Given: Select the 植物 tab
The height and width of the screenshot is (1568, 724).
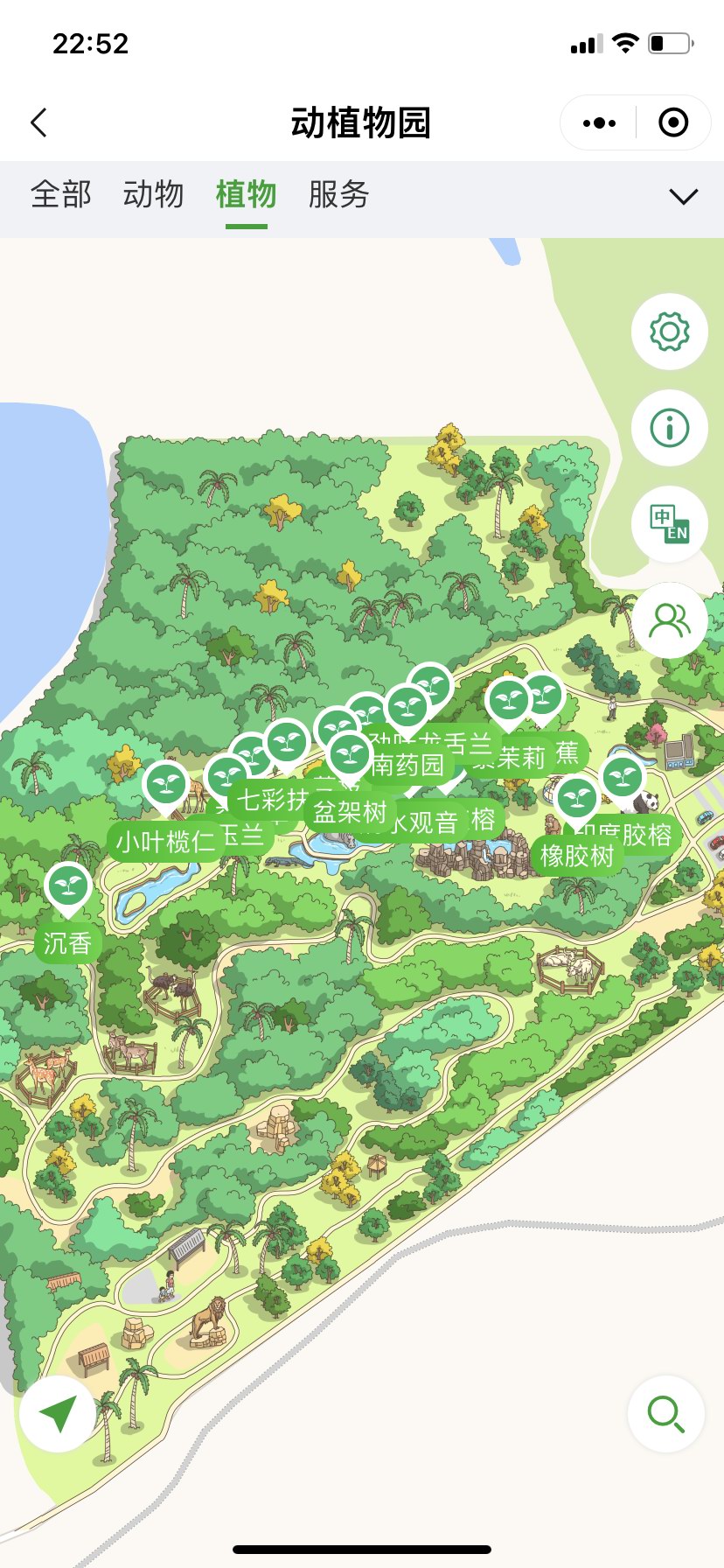Looking at the screenshot, I should pos(246,194).
